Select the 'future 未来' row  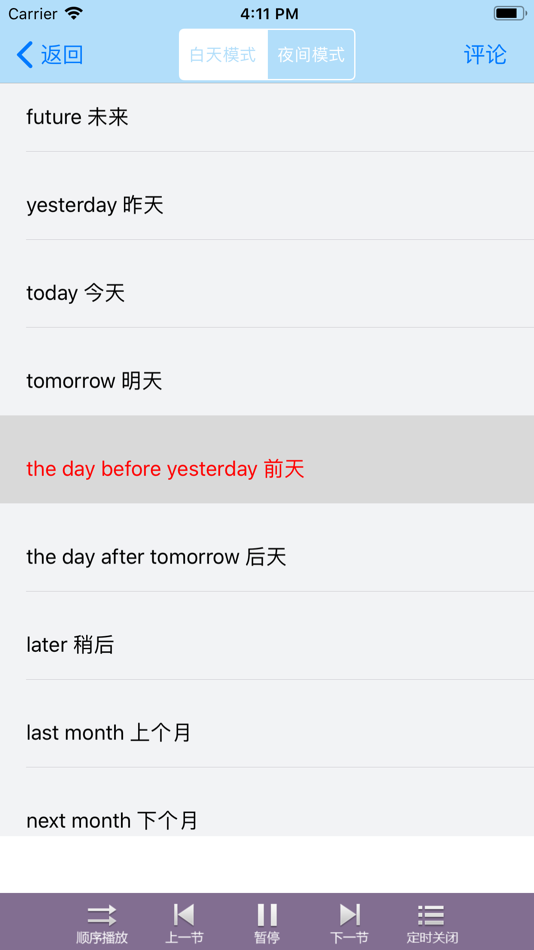point(267,118)
